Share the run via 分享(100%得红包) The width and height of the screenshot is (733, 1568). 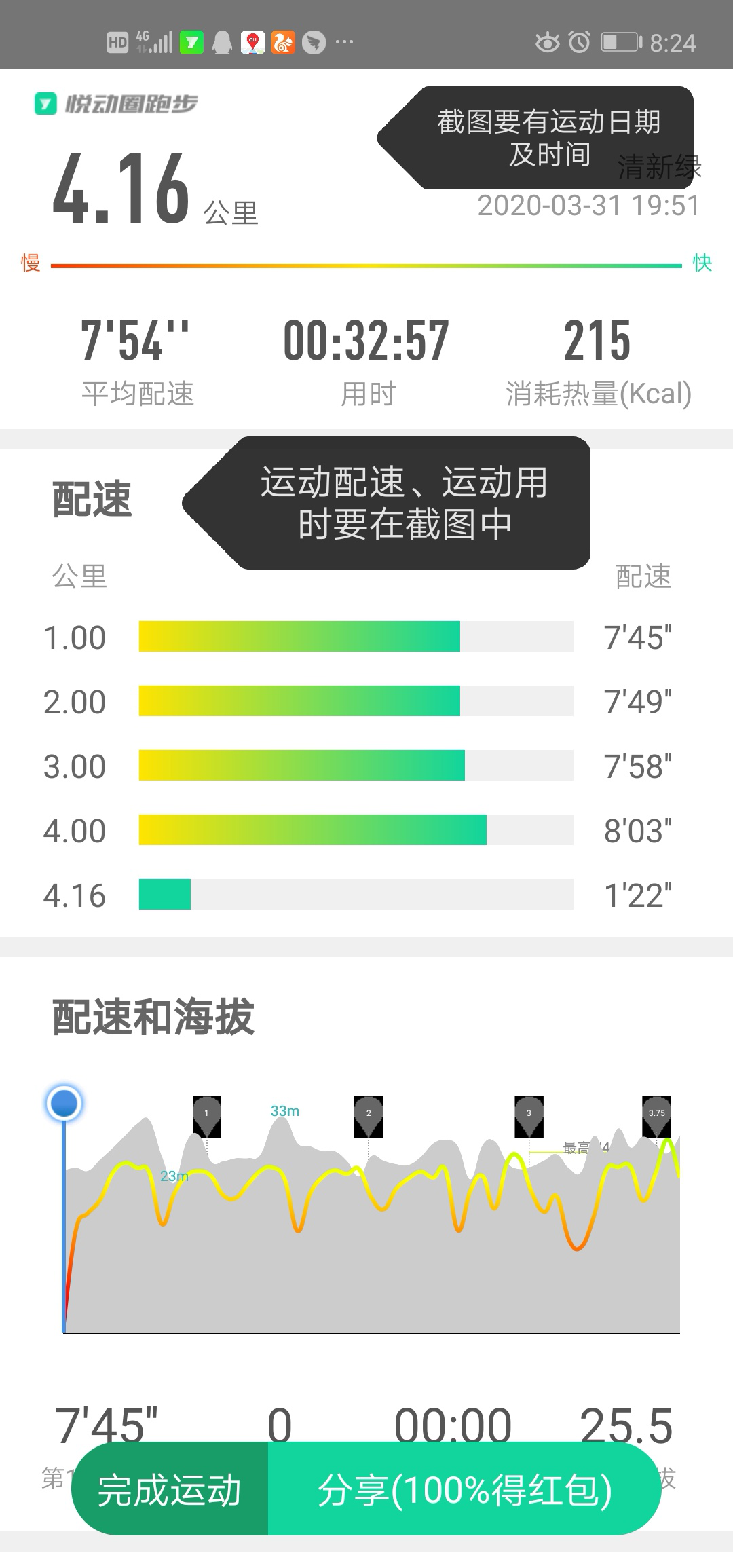click(x=464, y=1490)
